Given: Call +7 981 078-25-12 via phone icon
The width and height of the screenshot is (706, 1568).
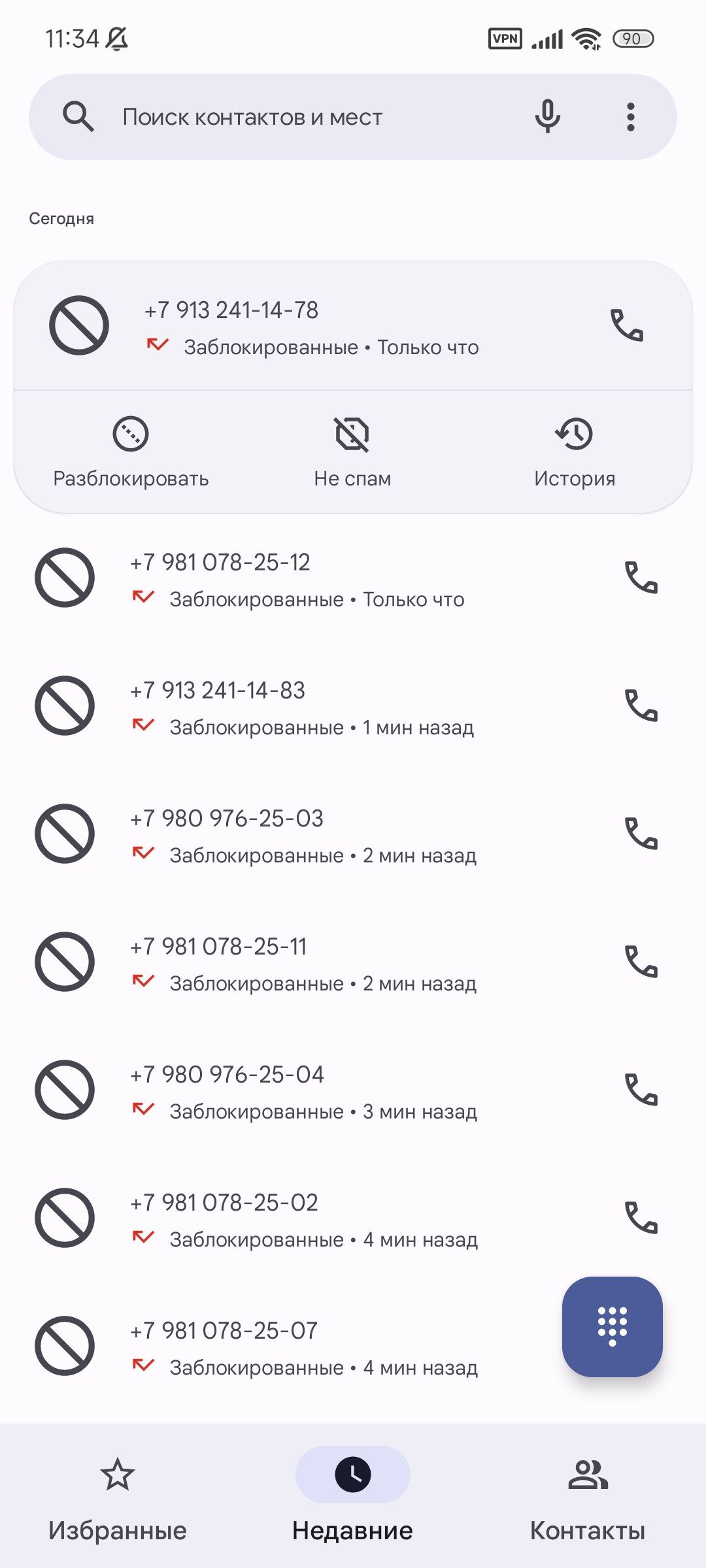Looking at the screenshot, I should (641, 578).
